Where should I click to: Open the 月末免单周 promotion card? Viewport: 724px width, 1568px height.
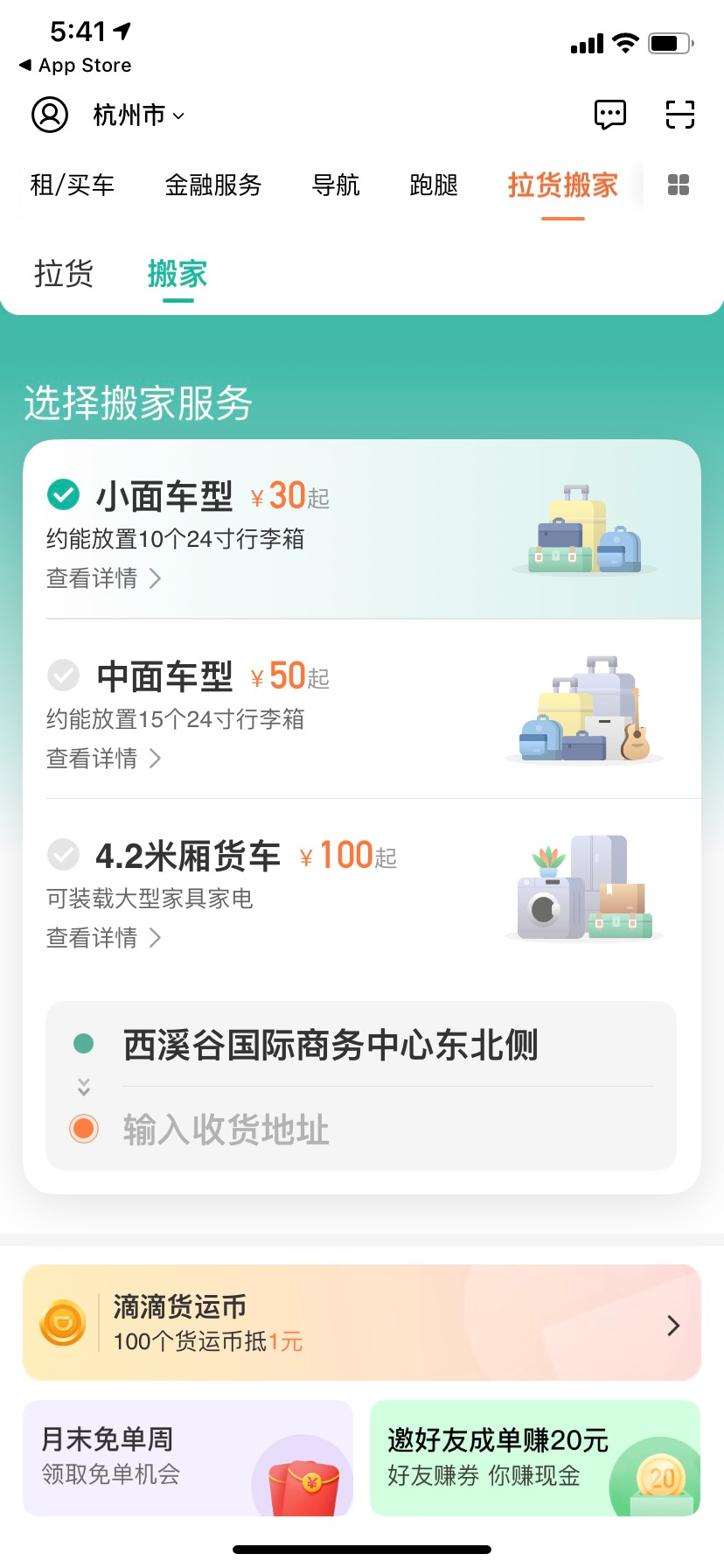187,1458
